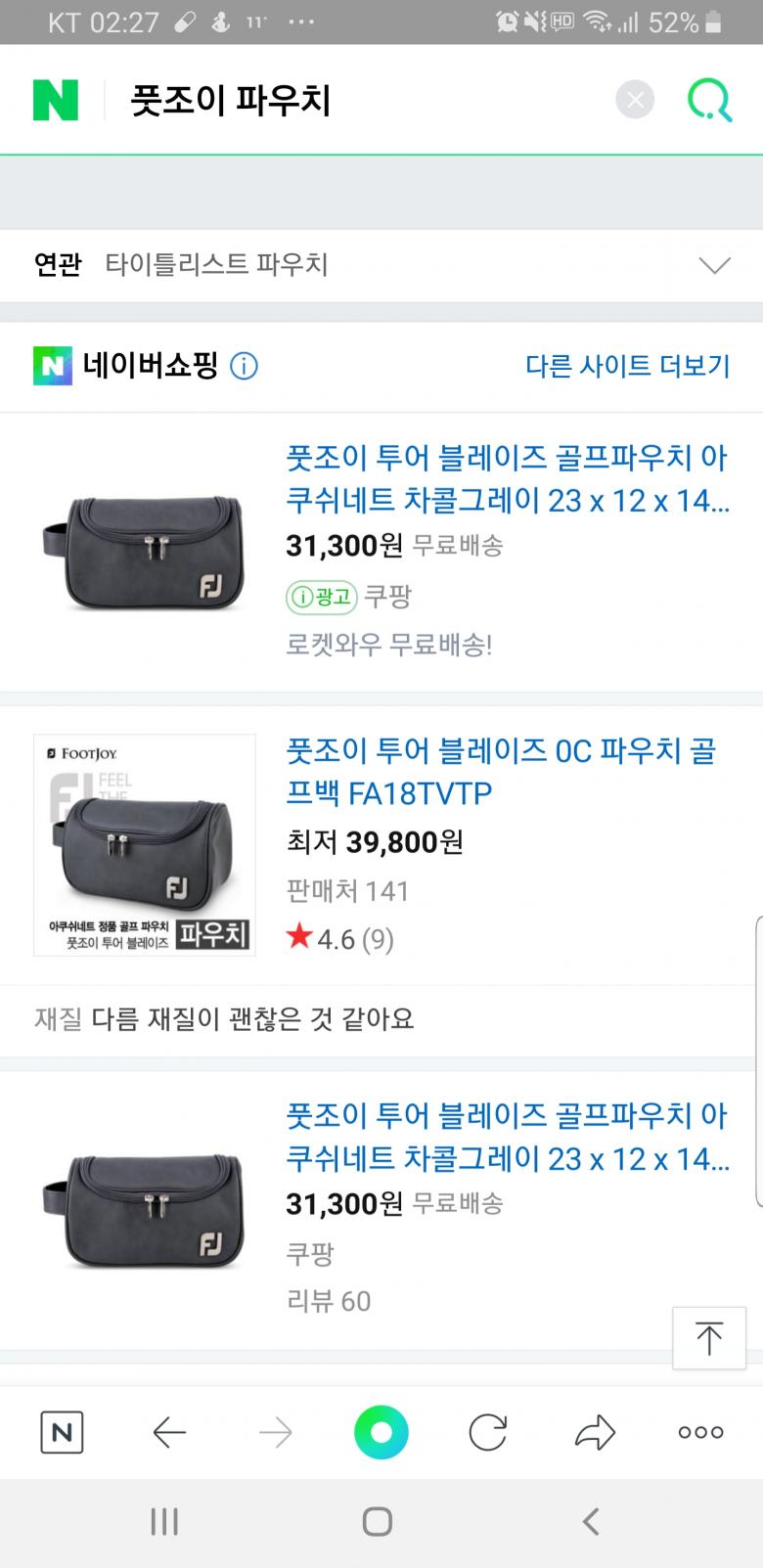Reload the current page
This screenshot has width=763, height=1568.
[487, 1433]
